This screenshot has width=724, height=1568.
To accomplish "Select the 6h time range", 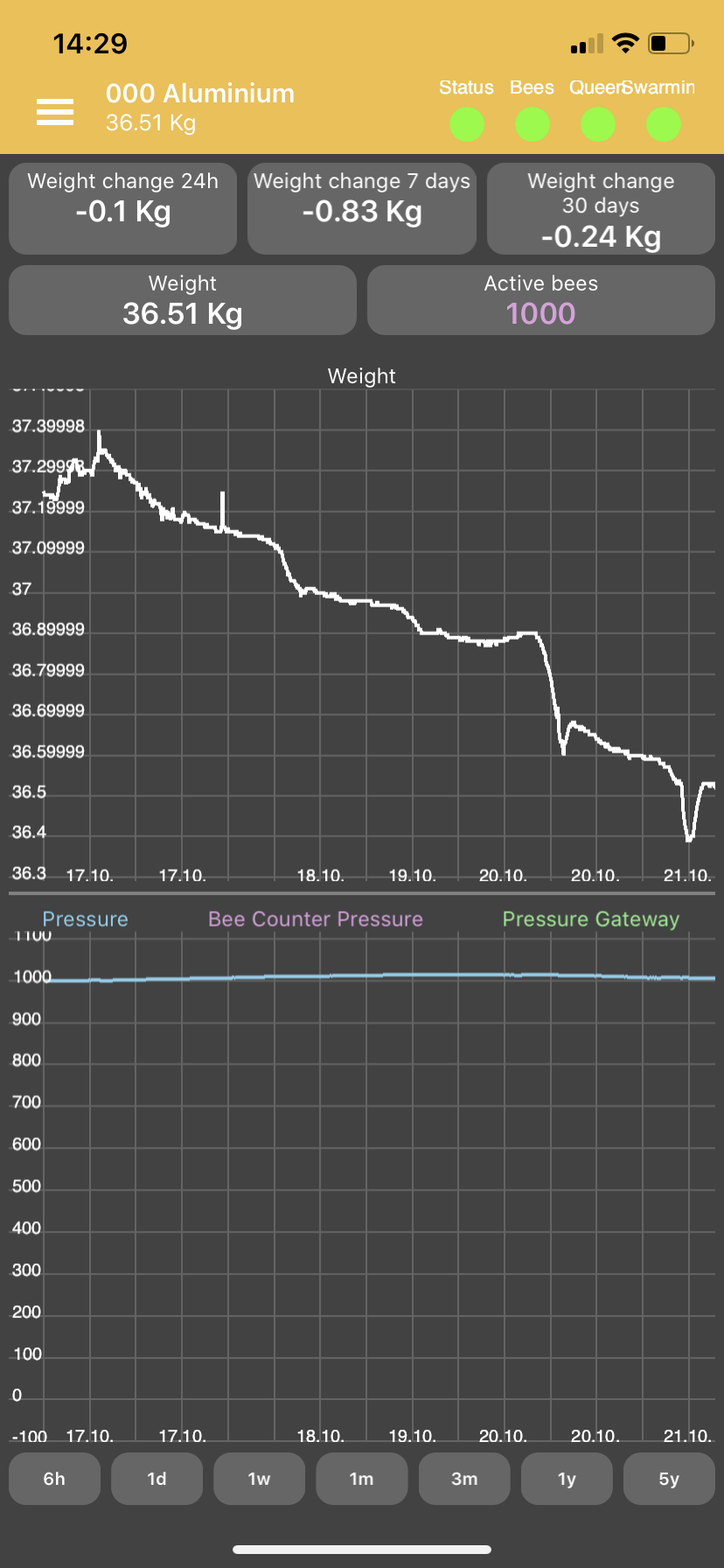I will coord(54,1479).
